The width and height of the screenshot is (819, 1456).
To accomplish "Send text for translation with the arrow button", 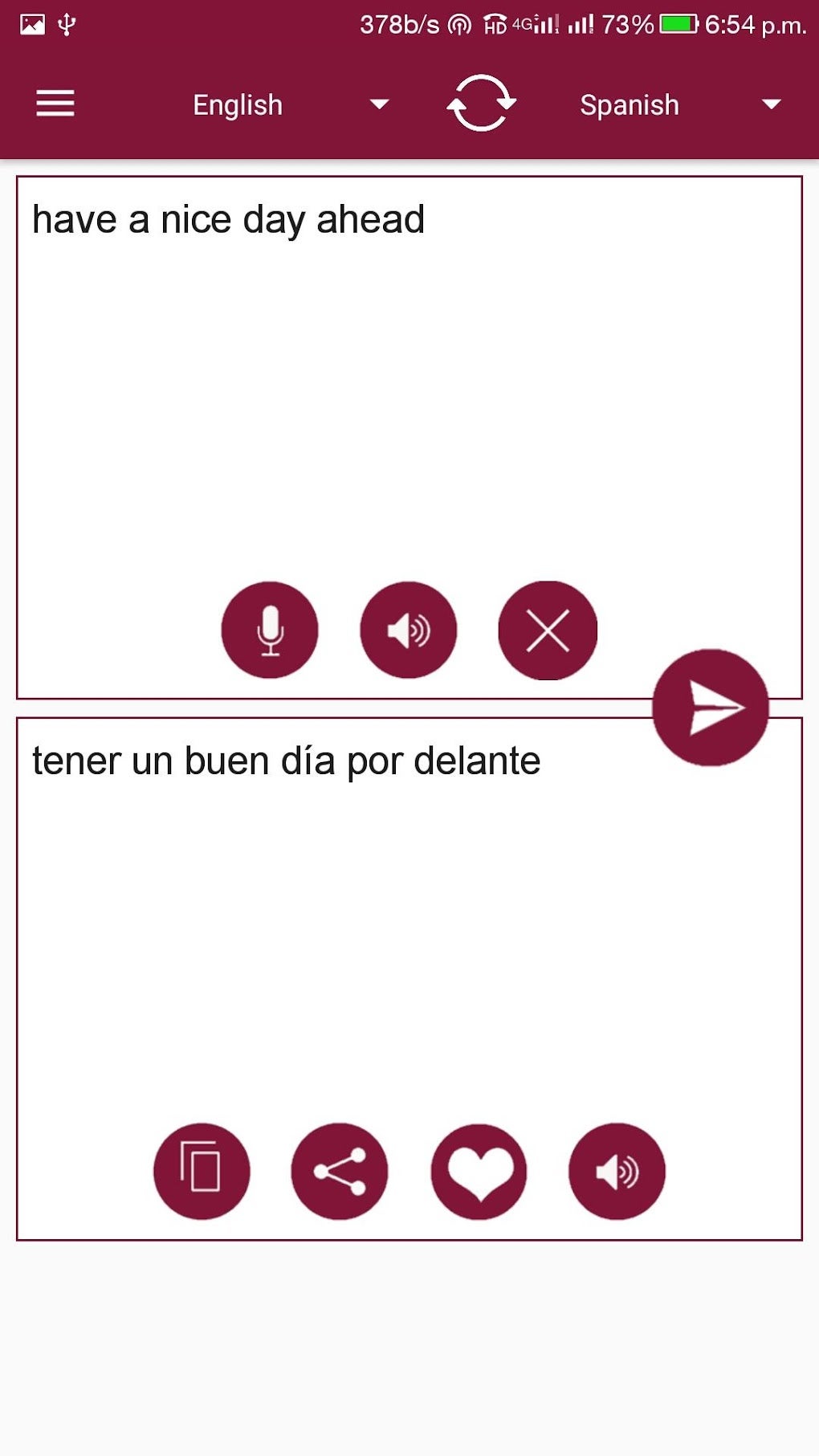I will pyautogui.click(x=710, y=707).
